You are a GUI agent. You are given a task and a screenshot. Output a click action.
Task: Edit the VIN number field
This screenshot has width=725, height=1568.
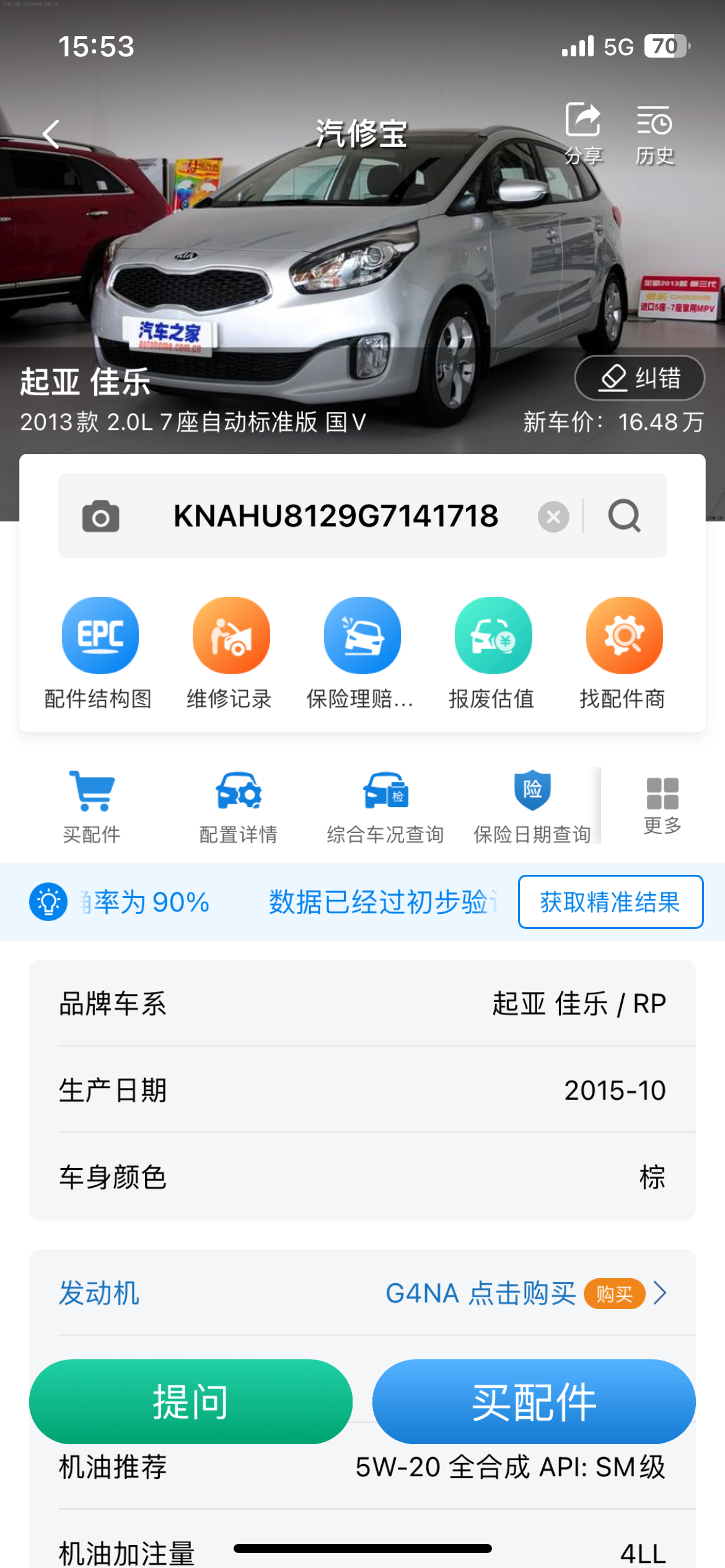point(335,516)
